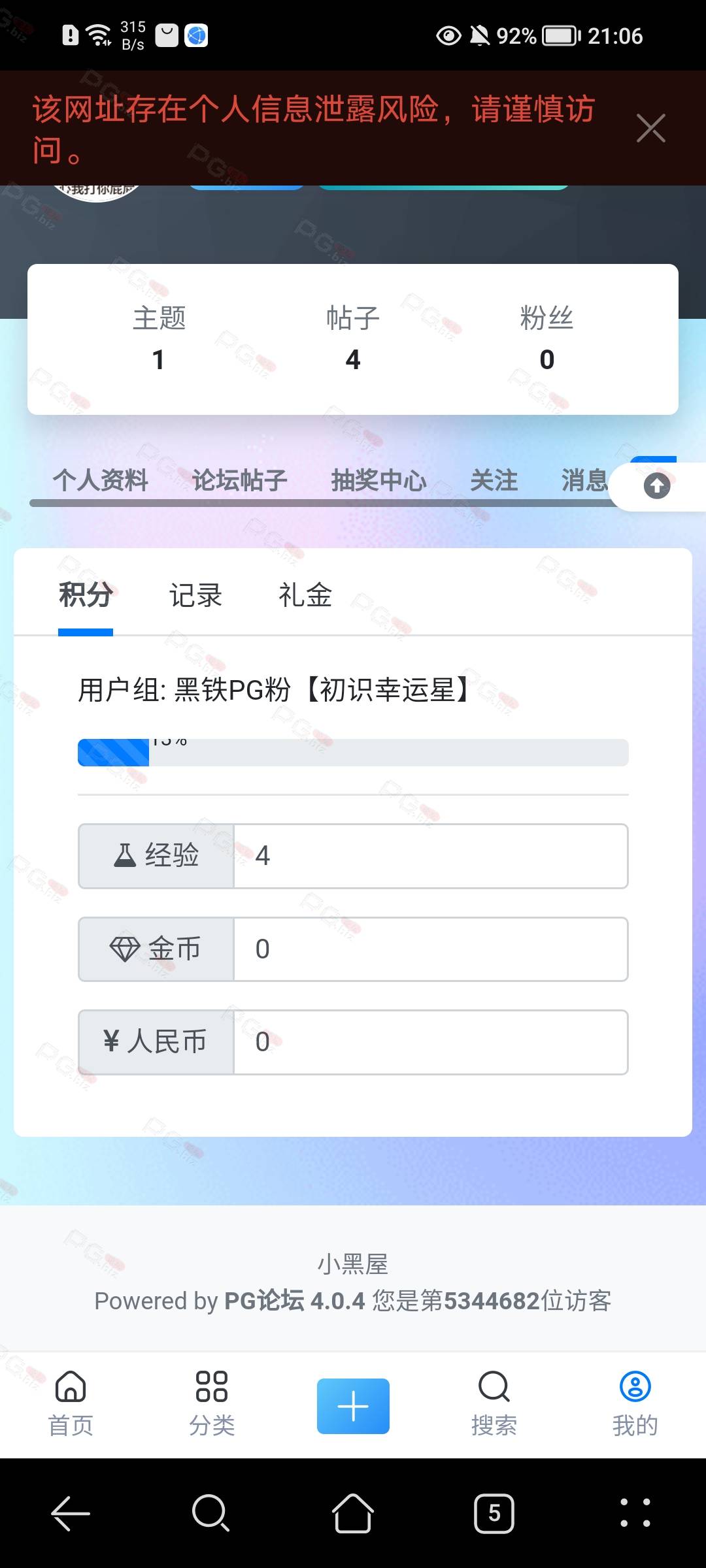
Task: Select the 积分 sub-tab
Action: (86, 595)
